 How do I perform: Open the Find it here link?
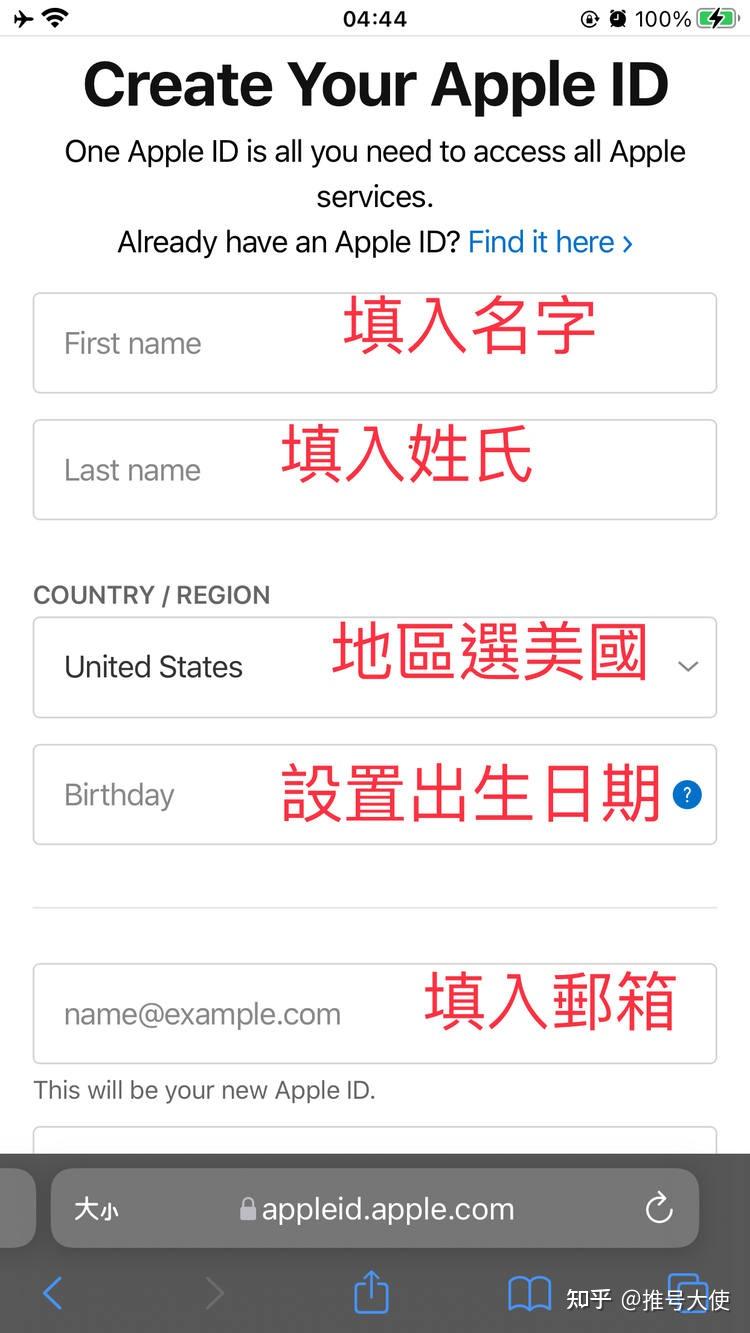point(550,242)
